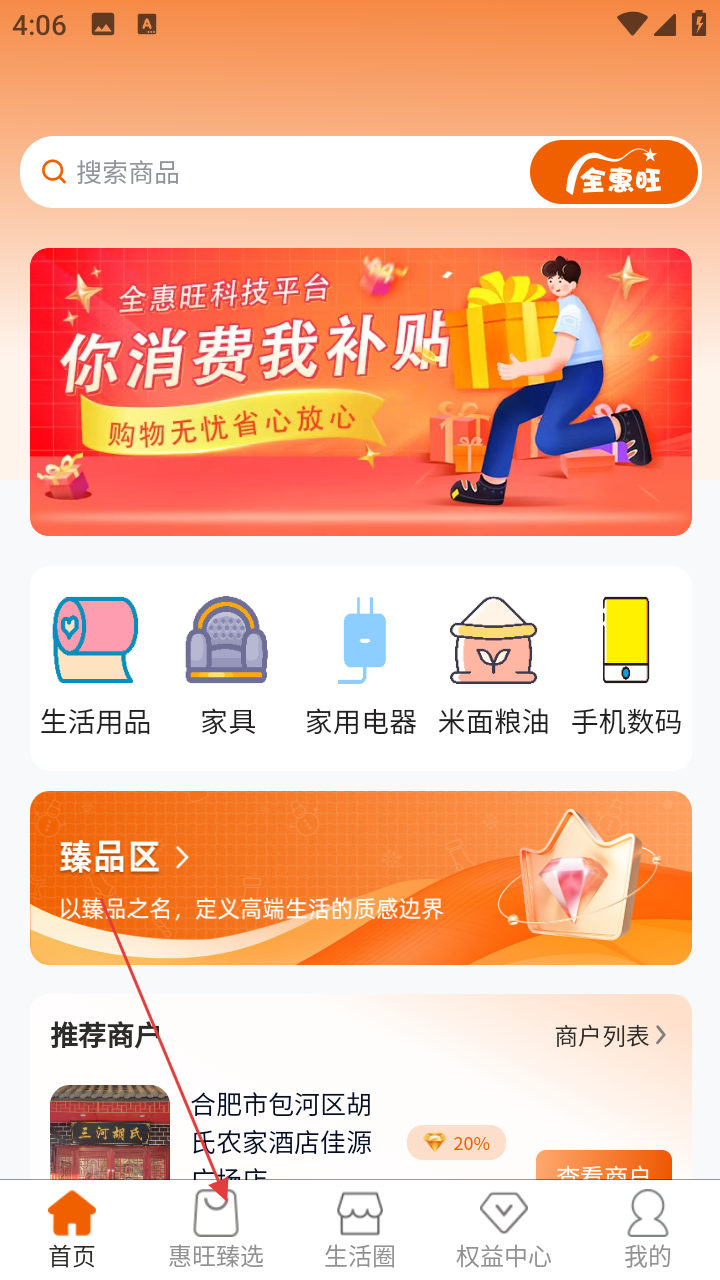The width and height of the screenshot is (720, 1280).
Task: Open merchant 合肥市包河区胡氏农家酒店
Action: click(x=281, y=1137)
